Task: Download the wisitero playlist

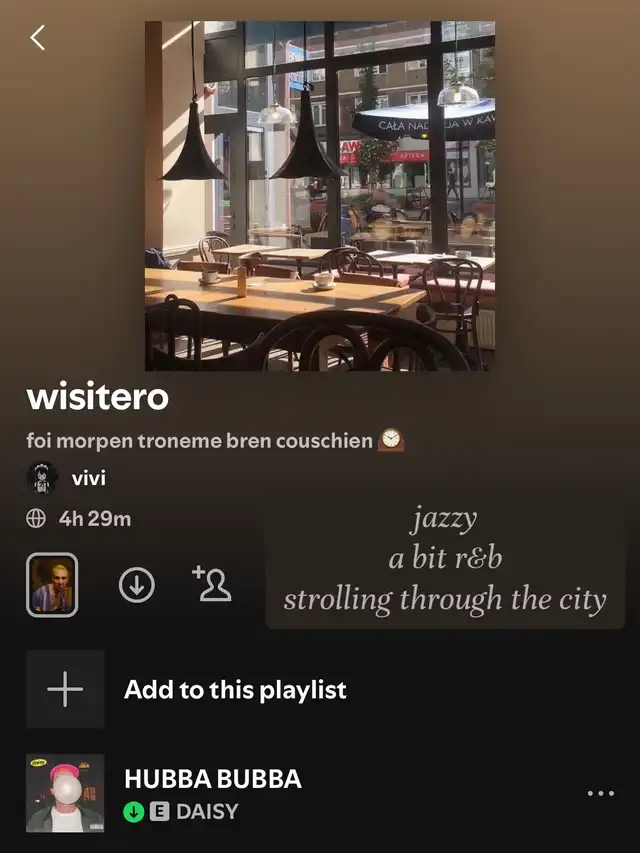Action: click(136, 586)
